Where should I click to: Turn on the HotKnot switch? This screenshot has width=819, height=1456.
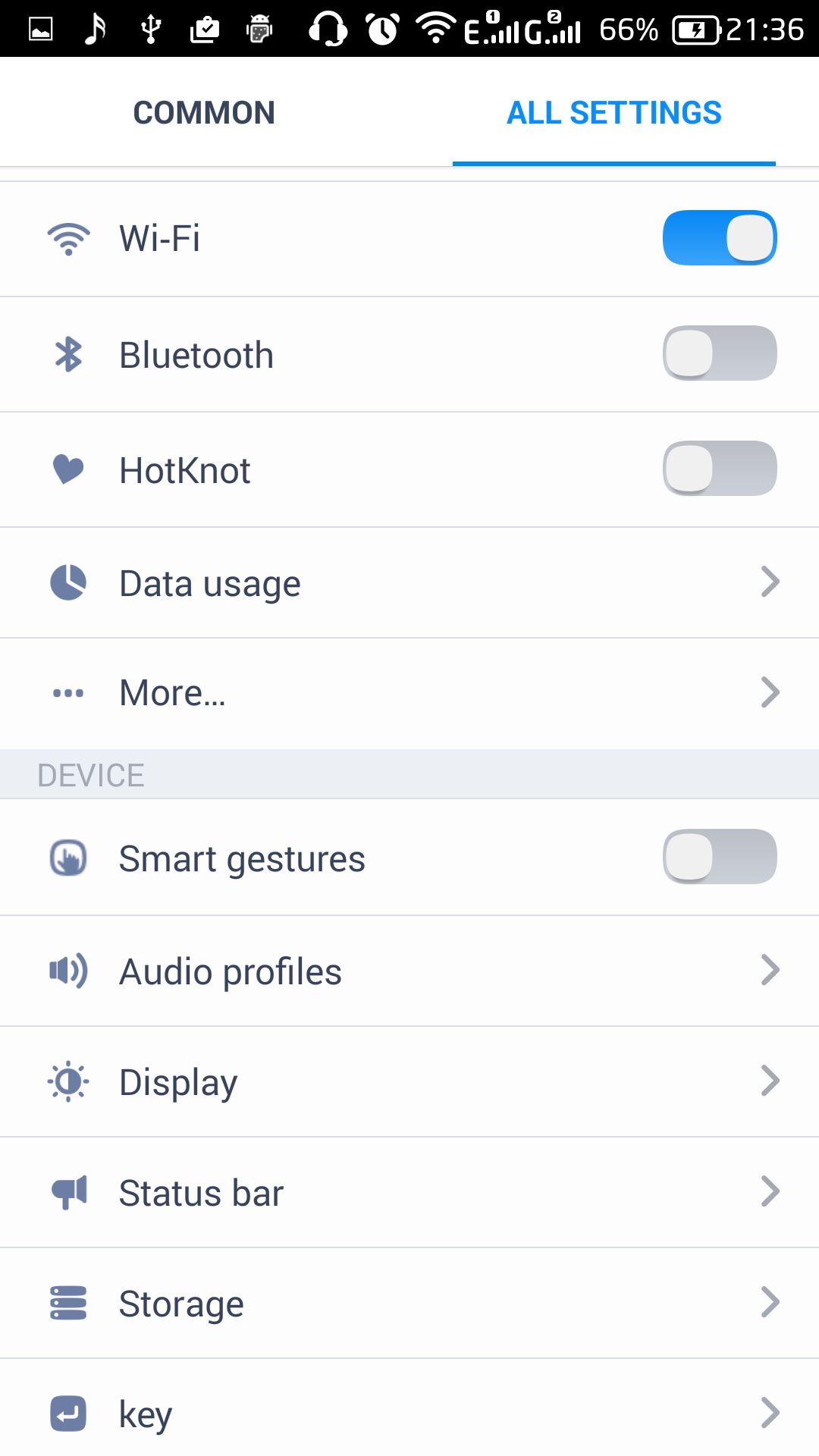click(x=720, y=469)
